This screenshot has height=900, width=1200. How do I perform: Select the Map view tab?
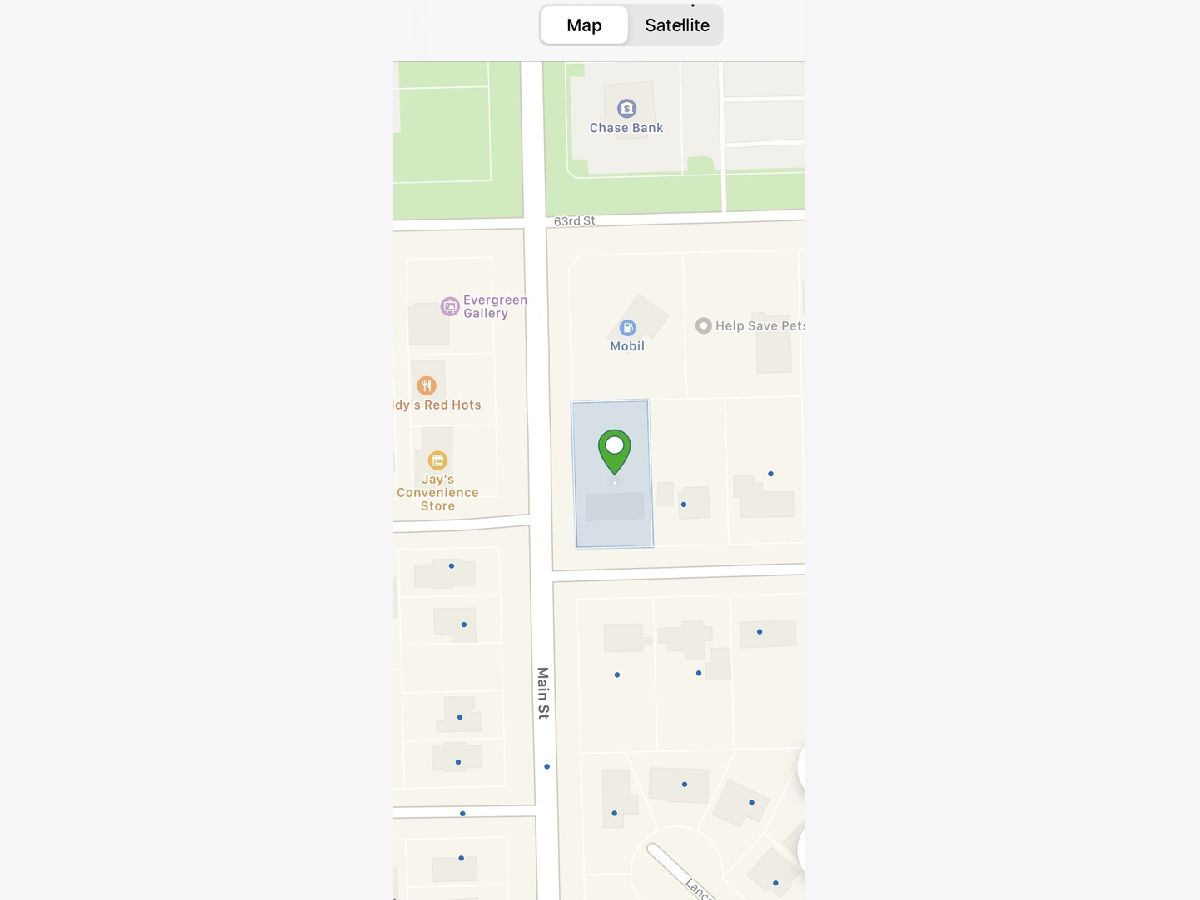(x=584, y=25)
